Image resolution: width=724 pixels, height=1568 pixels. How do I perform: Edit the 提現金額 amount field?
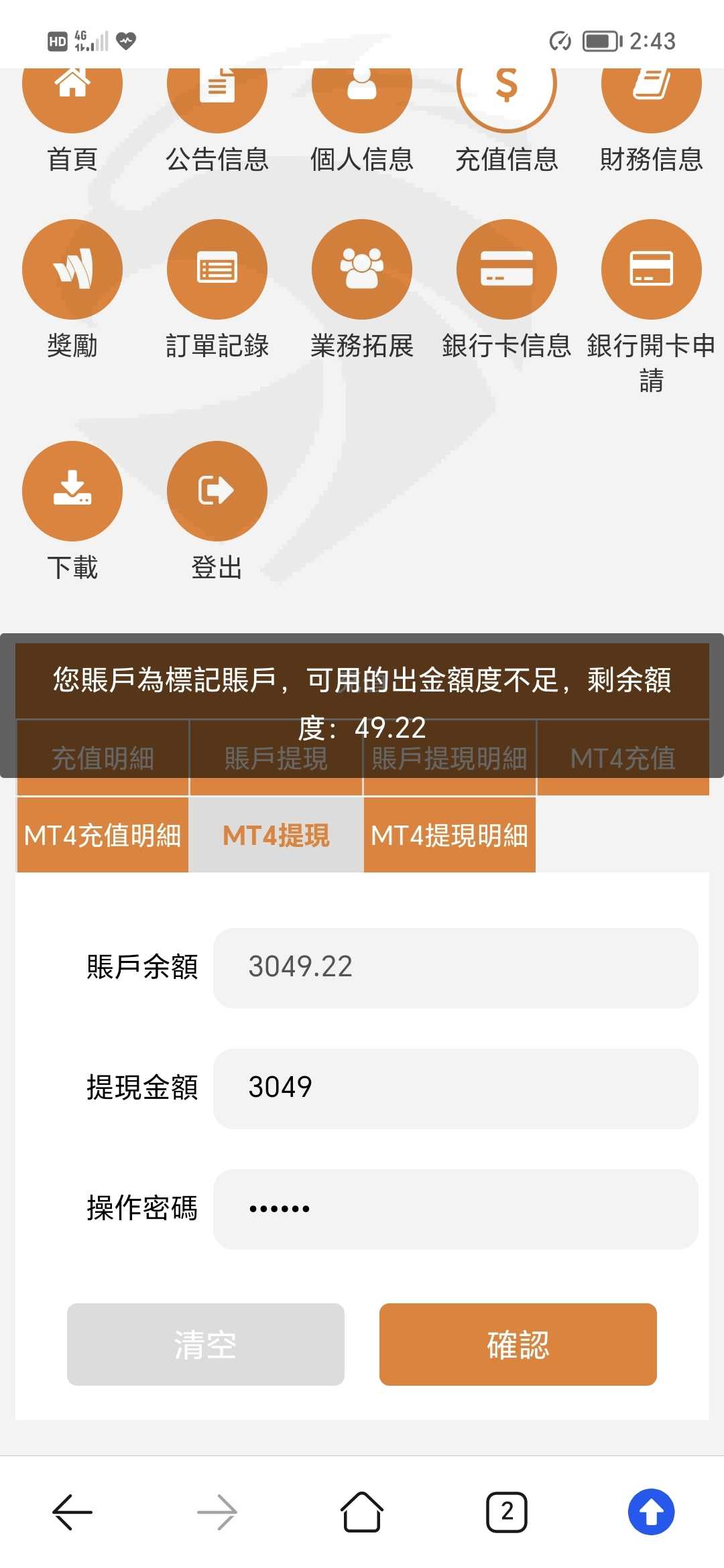point(456,1088)
